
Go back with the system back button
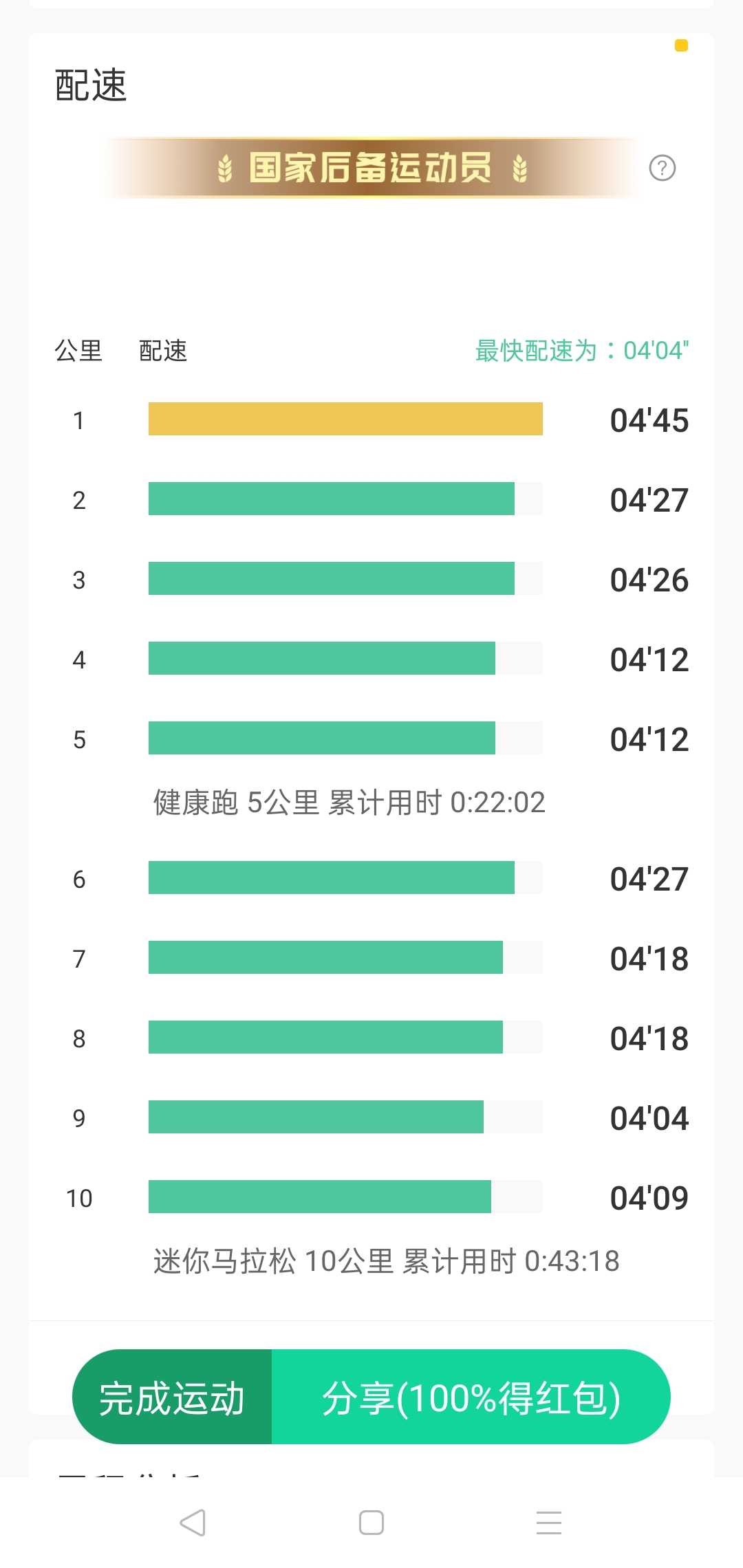pyautogui.click(x=193, y=1523)
